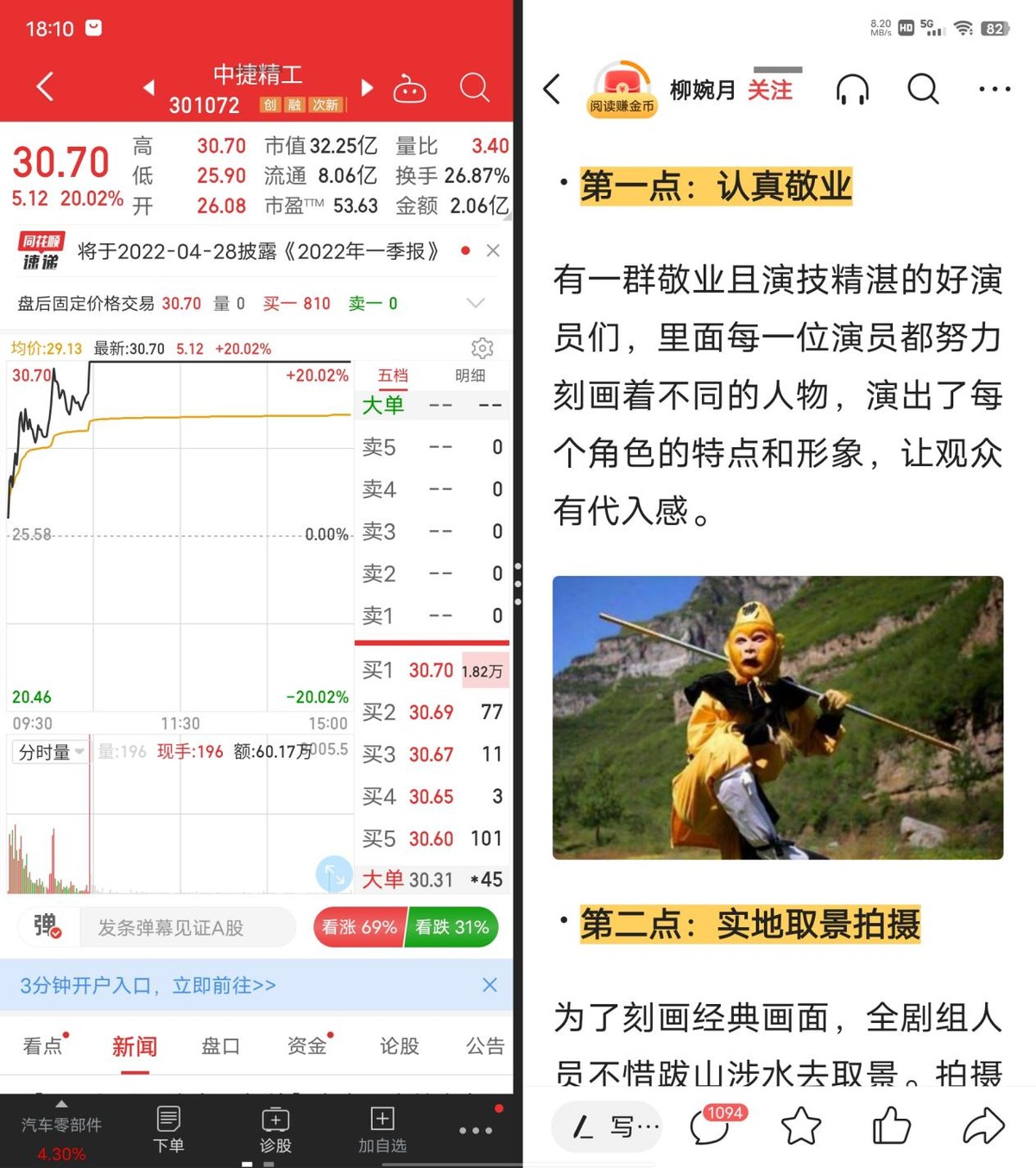This screenshot has height=1168, width=1036.
Task: Share the article using the arrow icon
Action: [980, 1126]
